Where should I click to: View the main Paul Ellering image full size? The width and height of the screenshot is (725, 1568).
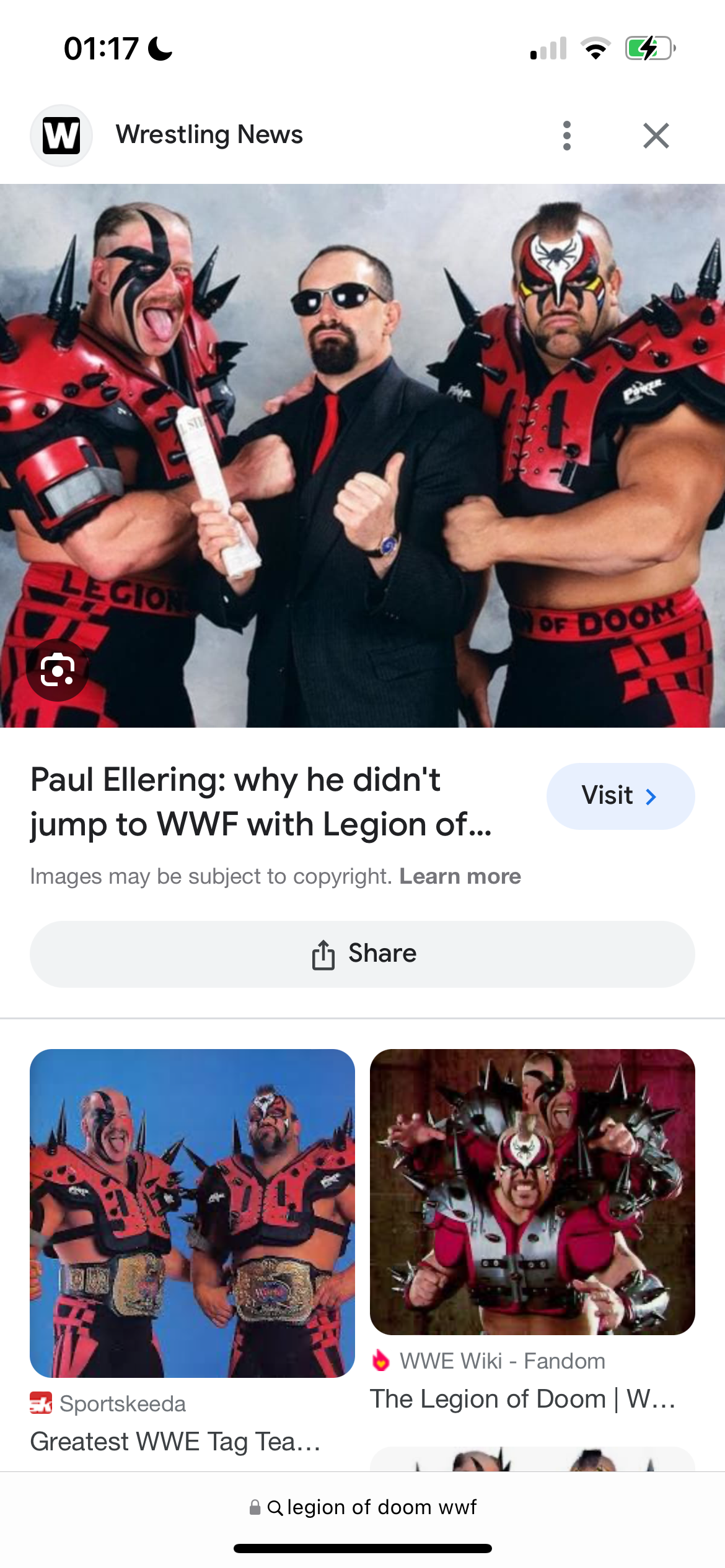tap(362, 456)
